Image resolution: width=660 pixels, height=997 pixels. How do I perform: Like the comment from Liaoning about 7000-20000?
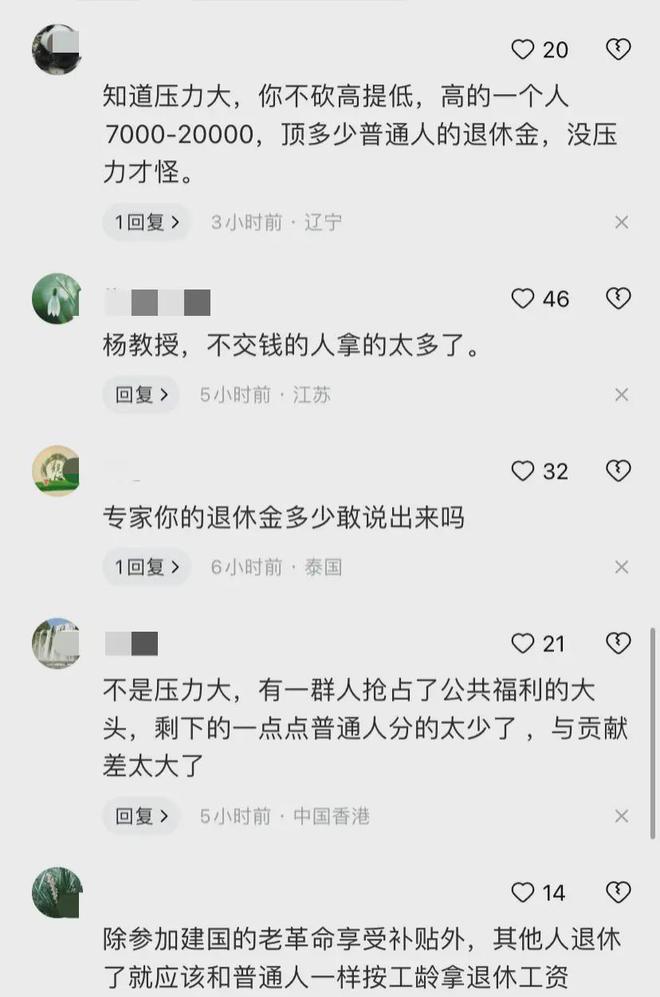click(523, 49)
